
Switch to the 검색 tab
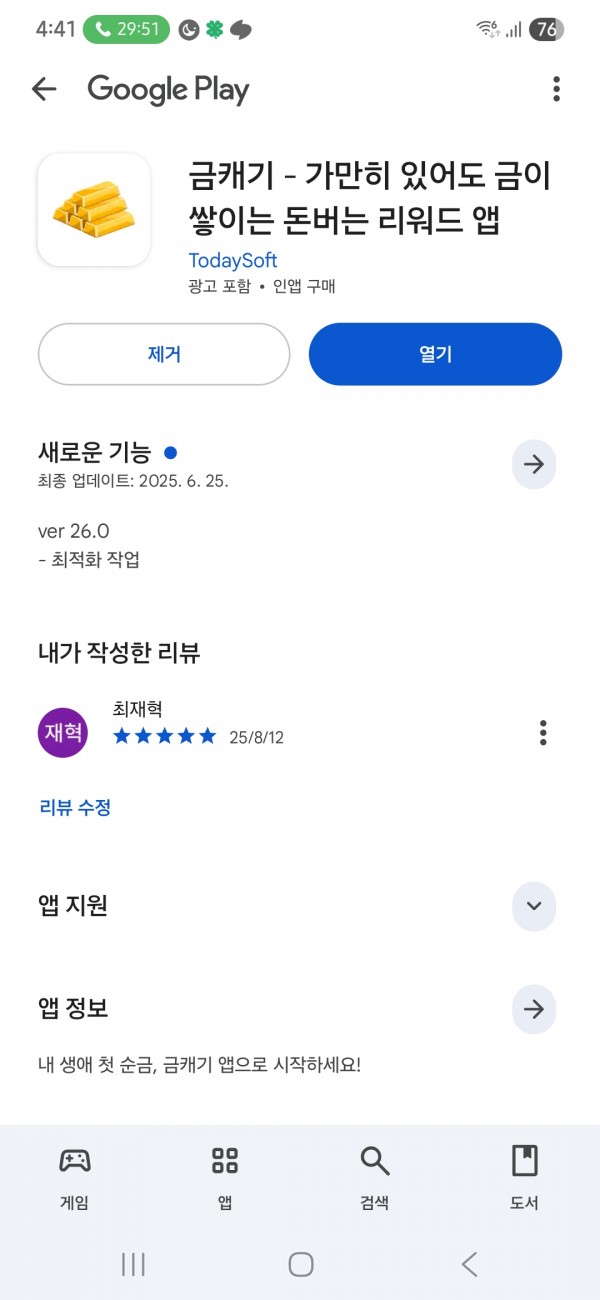(375, 1178)
